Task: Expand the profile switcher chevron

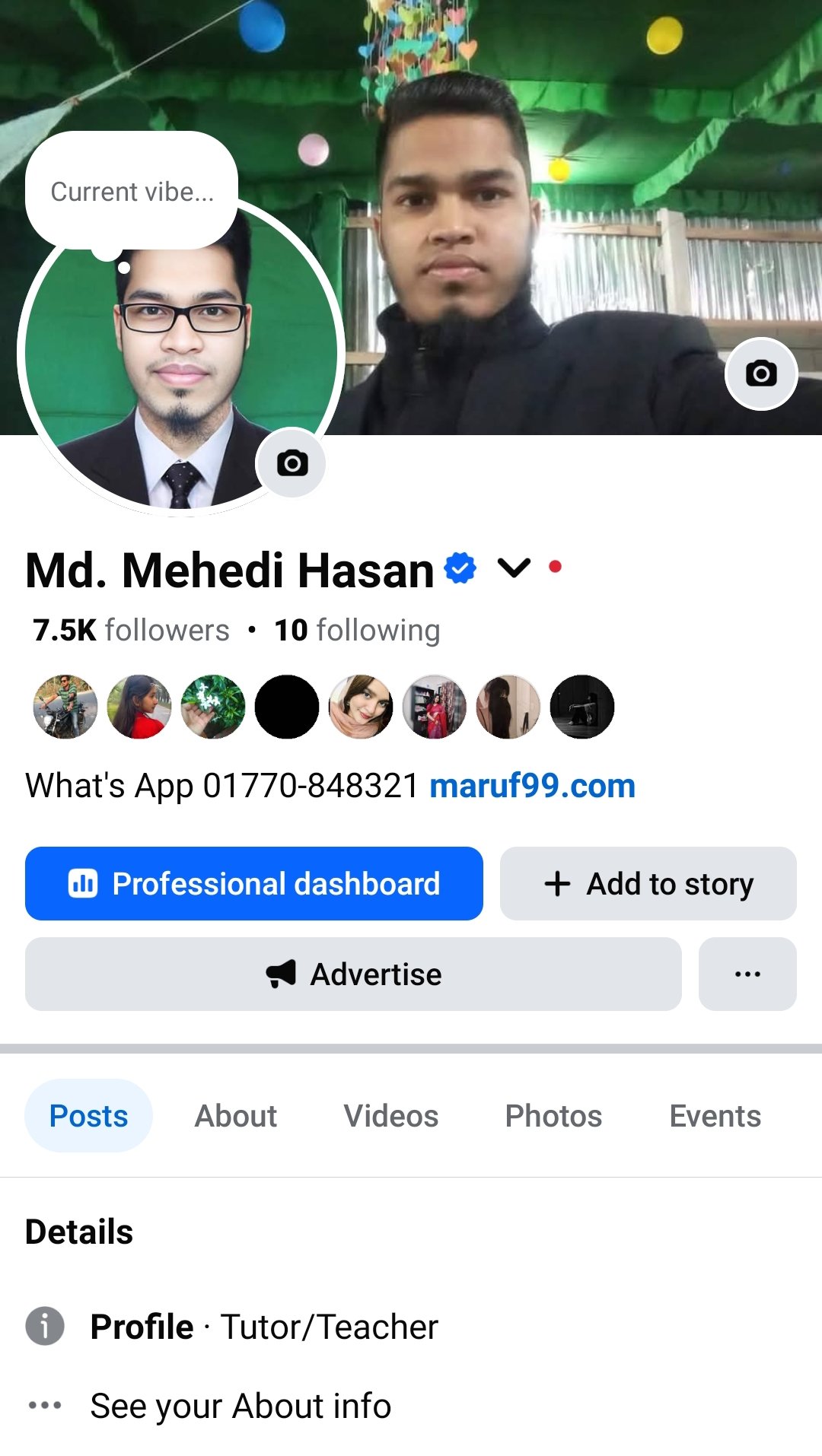Action: point(514,567)
